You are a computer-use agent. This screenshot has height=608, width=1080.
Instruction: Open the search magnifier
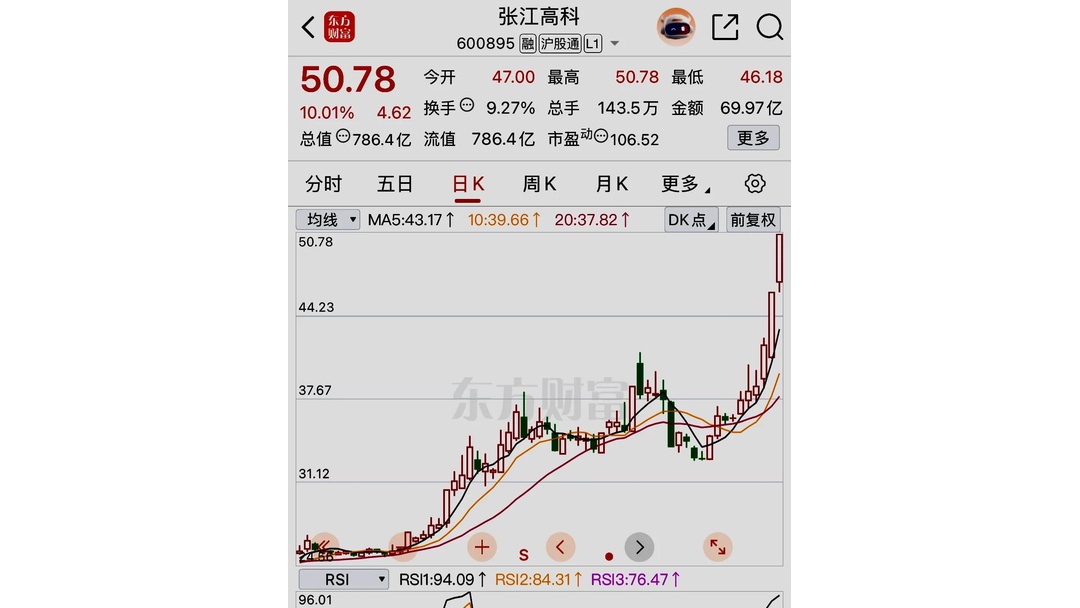(769, 27)
